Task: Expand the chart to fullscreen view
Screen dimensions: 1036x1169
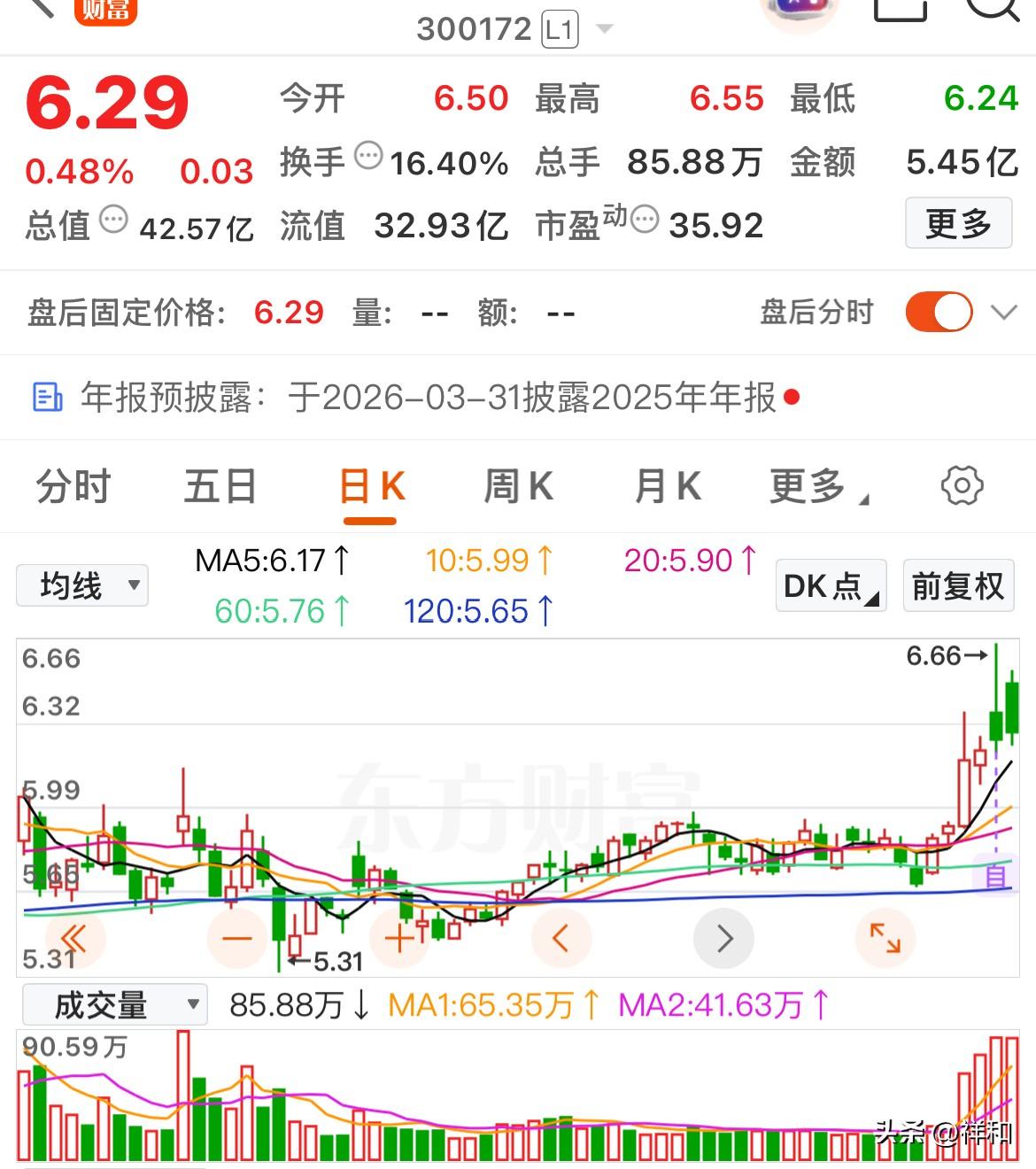Action: (886, 937)
